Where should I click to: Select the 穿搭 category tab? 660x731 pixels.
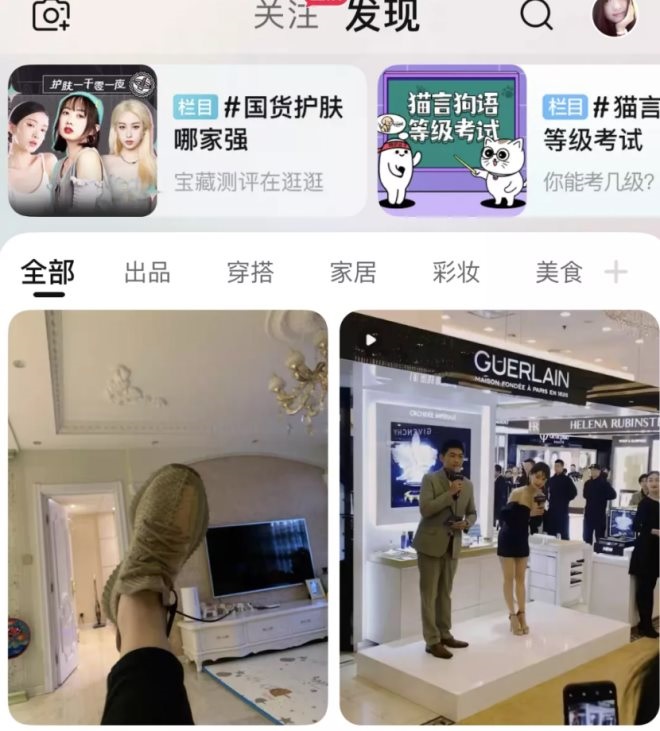click(250, 272)
